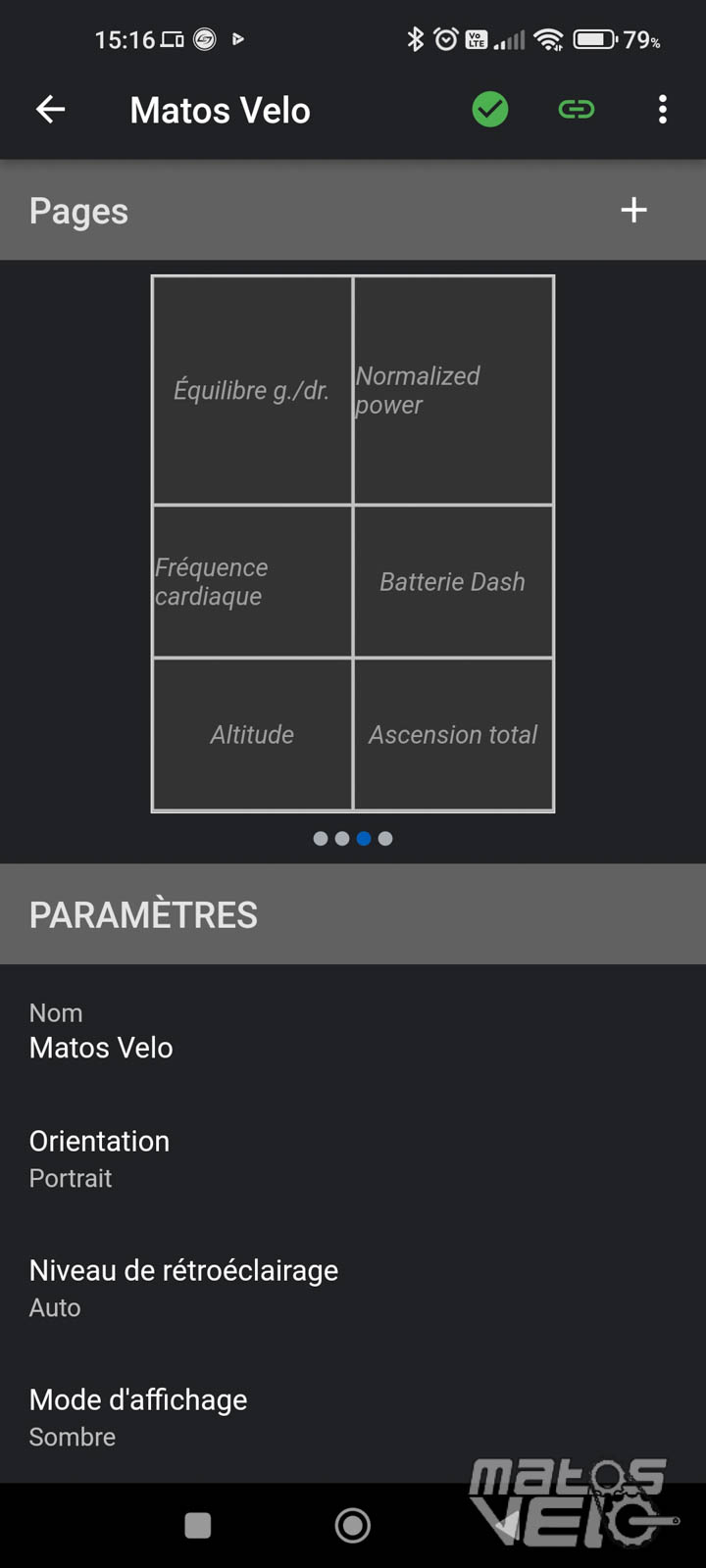Select the Altitude data field

253,734
